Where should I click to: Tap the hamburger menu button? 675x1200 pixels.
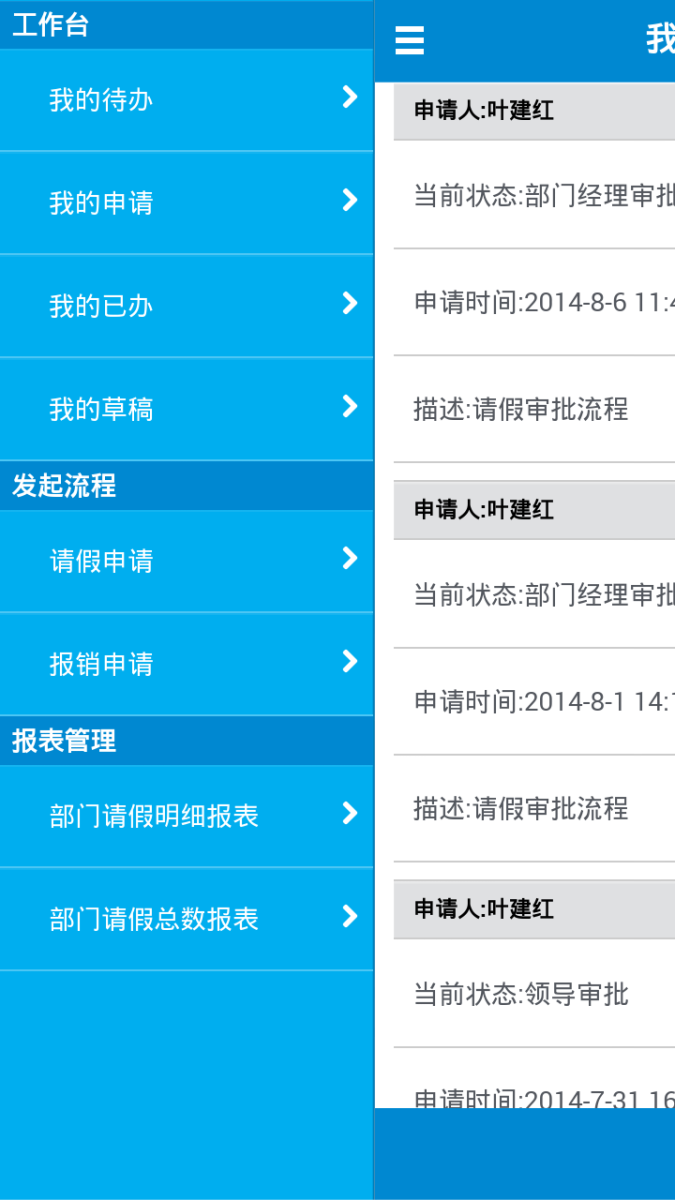(x=410, y=41)
